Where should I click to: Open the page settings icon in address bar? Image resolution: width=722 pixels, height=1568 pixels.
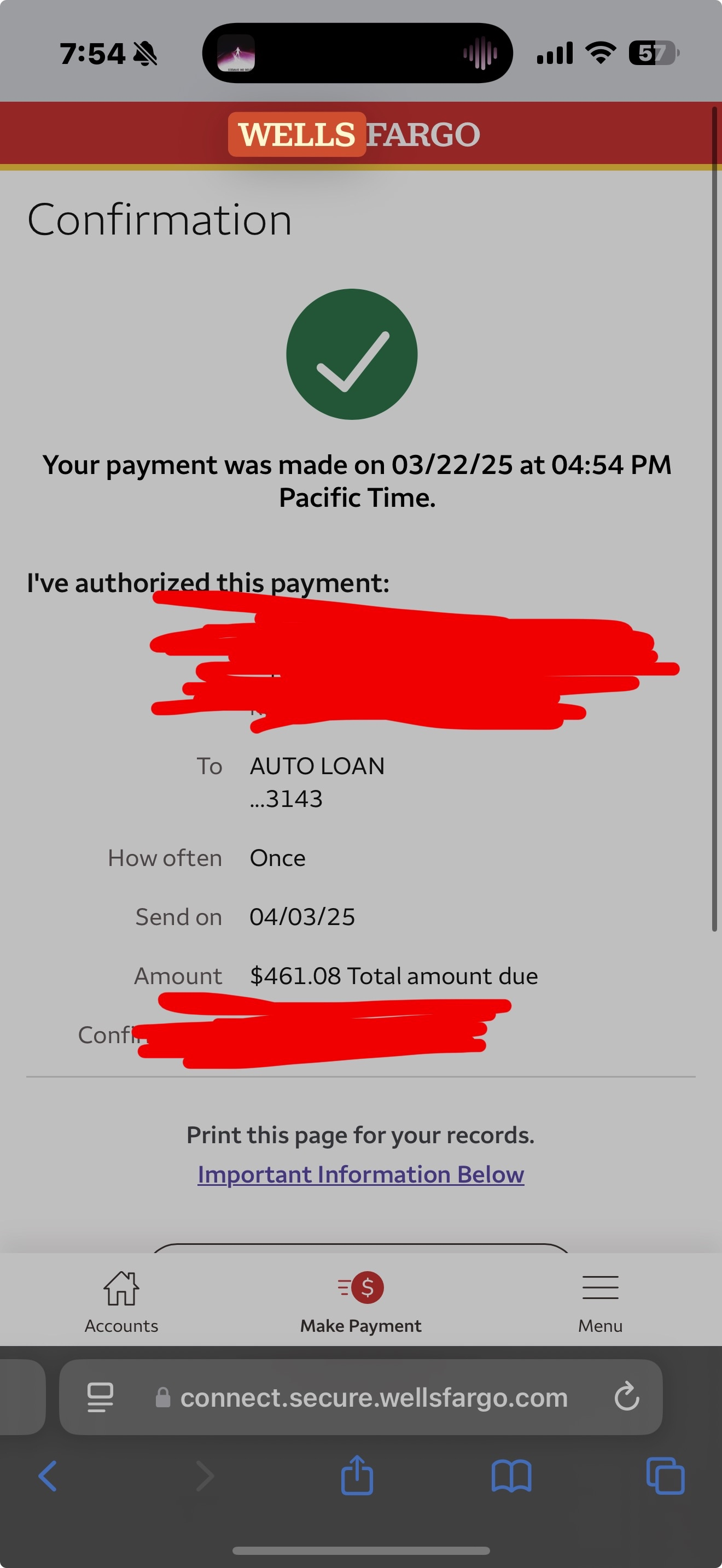point(101,1397)
